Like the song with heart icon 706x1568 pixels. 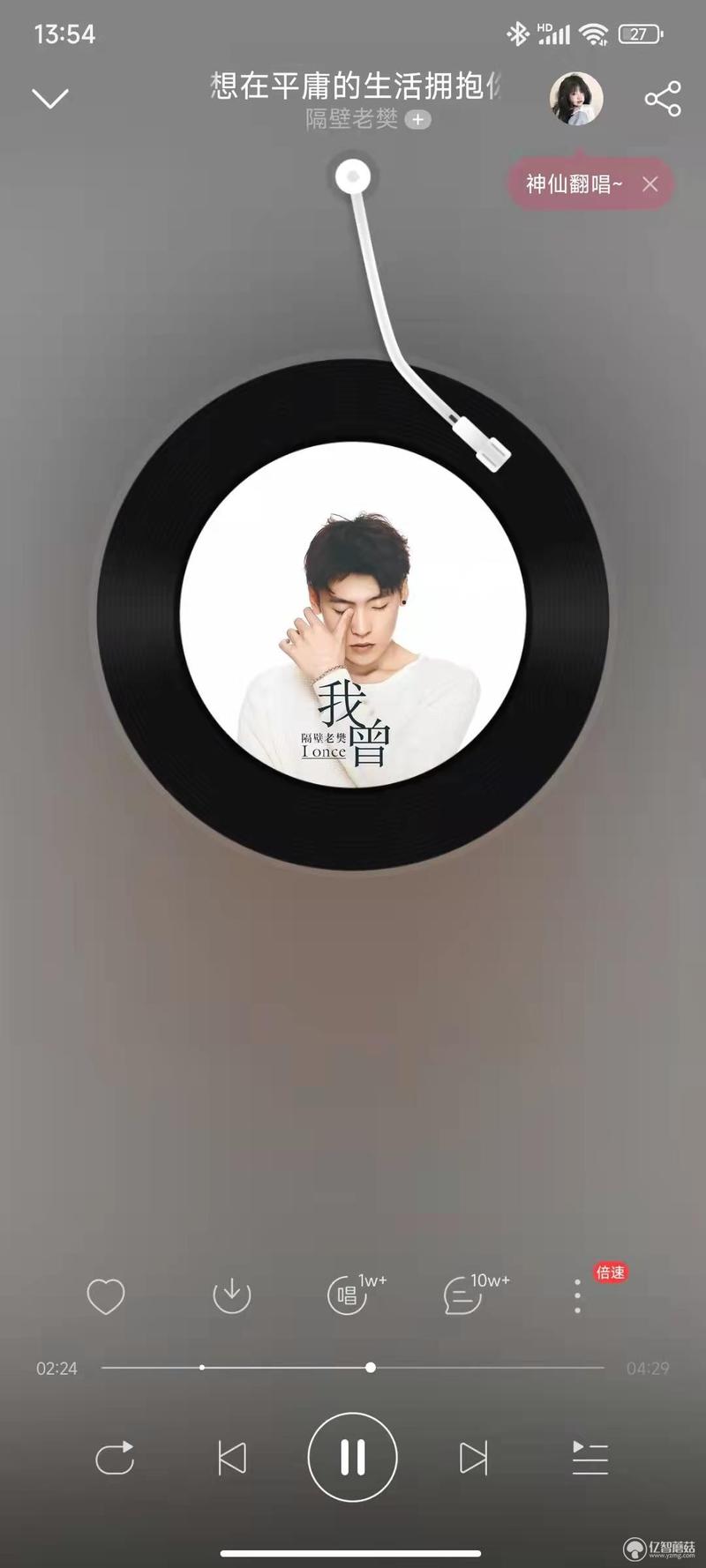click(106, 1296)
